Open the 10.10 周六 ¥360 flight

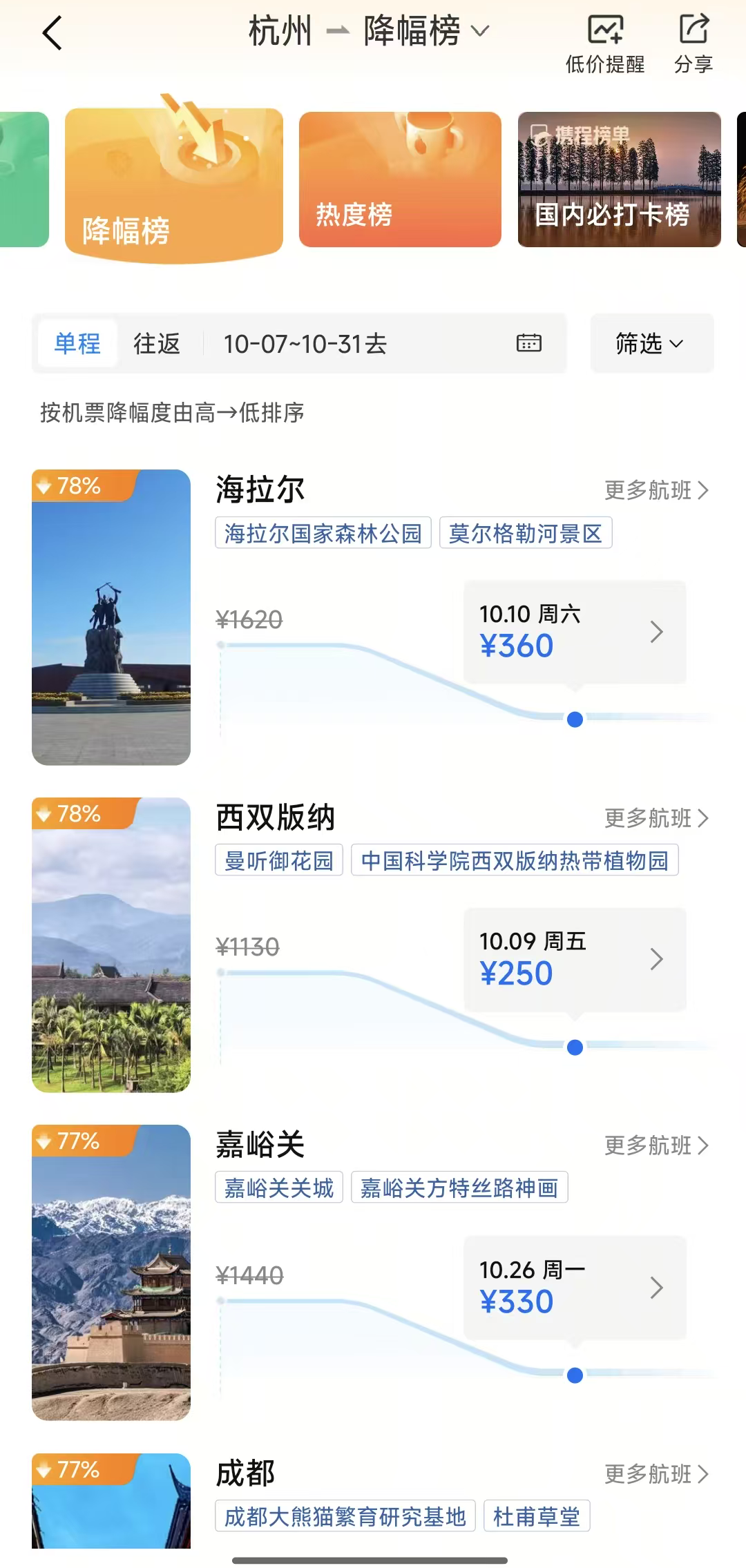tap(575, 632)
